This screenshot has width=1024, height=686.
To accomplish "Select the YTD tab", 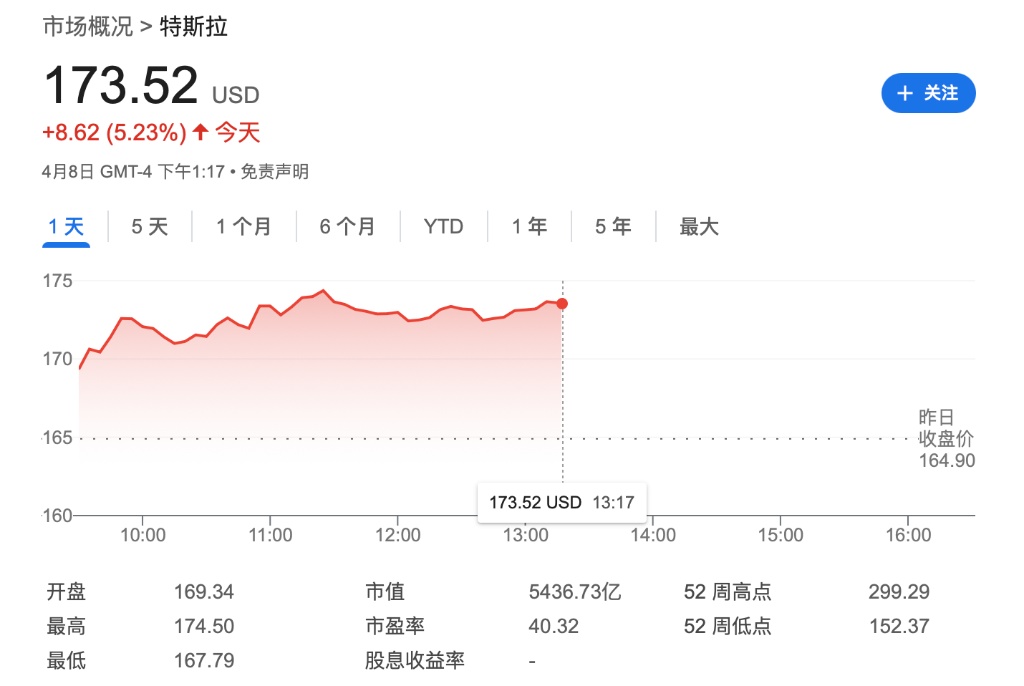I will click(x=443, y=227).
